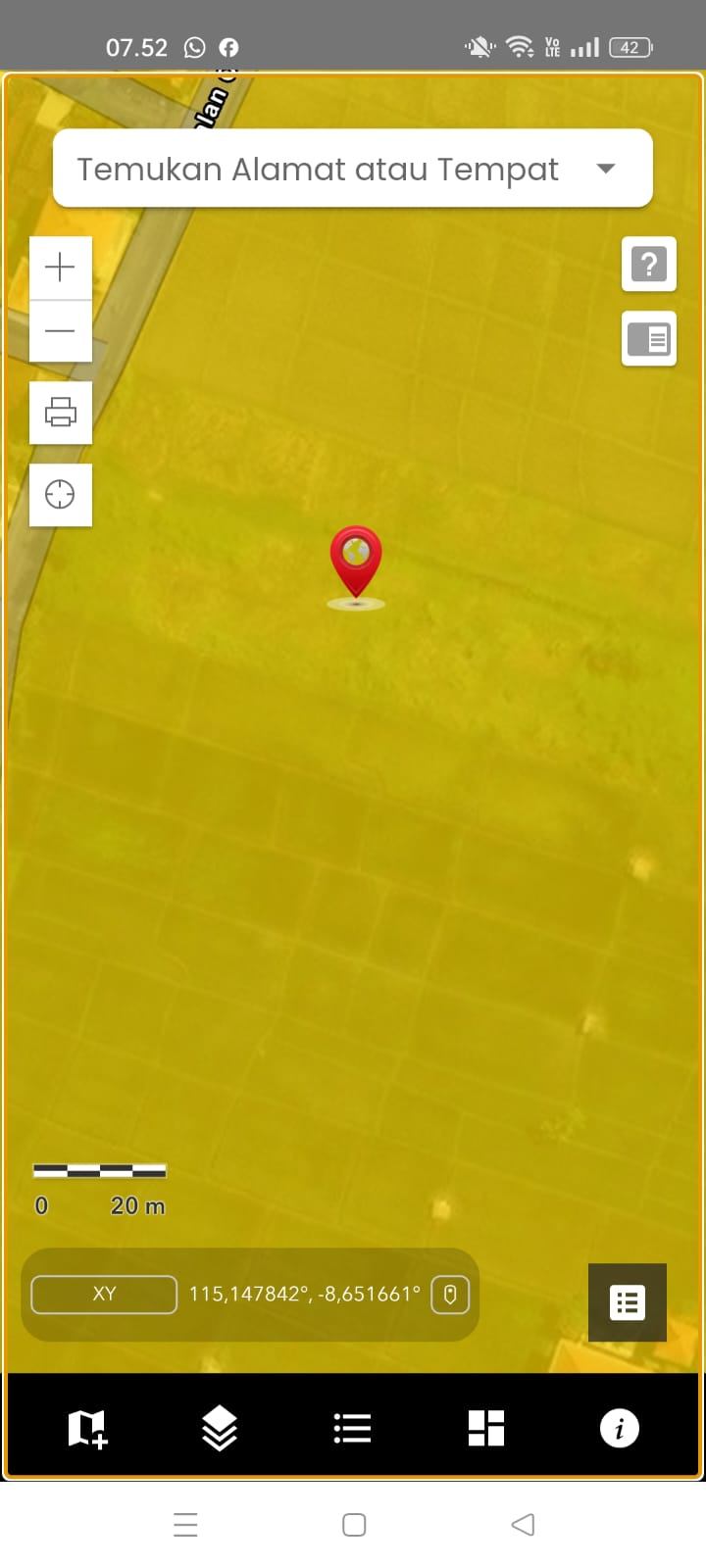
Task: Open the bulleted list legend tool
Action: click(x=352, y=1429)
